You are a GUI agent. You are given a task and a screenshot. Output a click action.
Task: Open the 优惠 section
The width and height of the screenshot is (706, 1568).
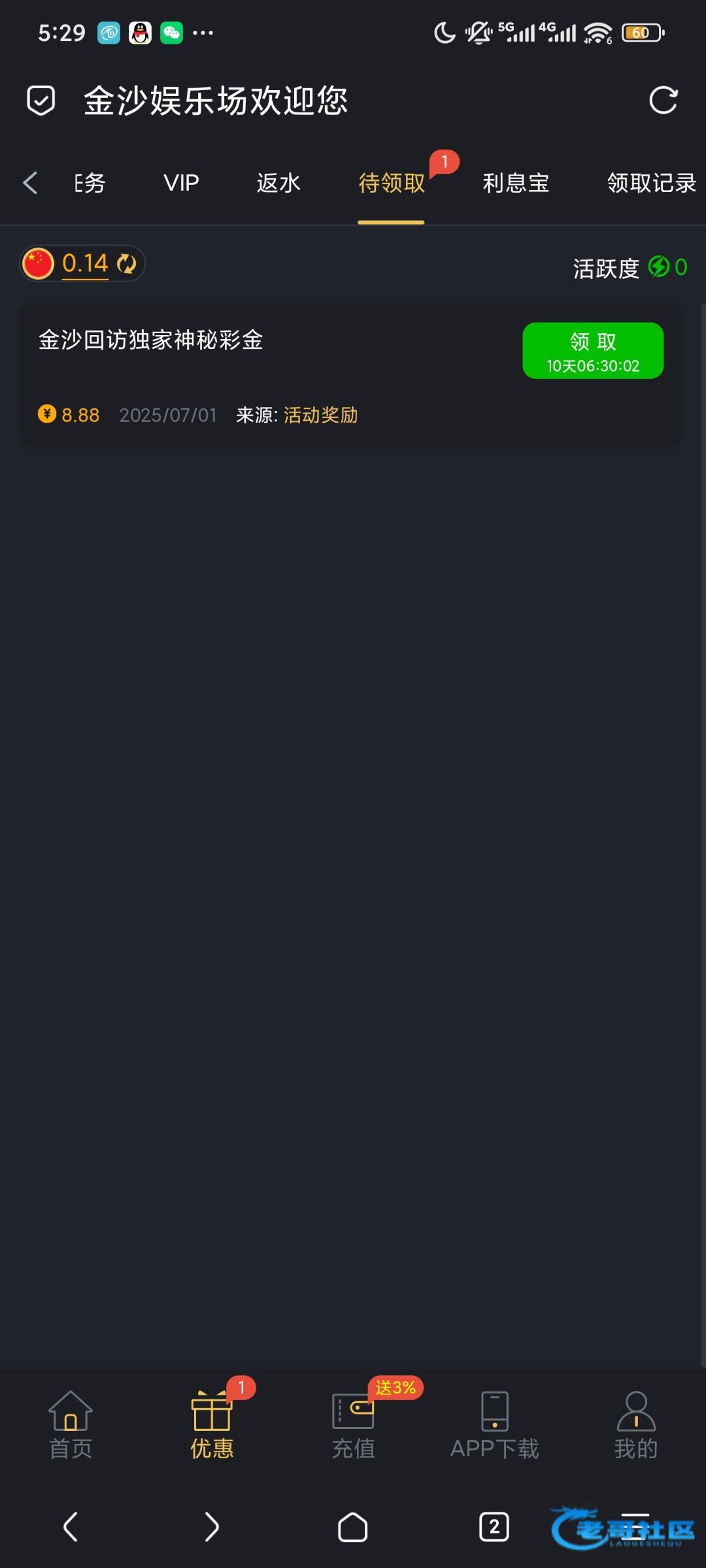pos(212,1424)
